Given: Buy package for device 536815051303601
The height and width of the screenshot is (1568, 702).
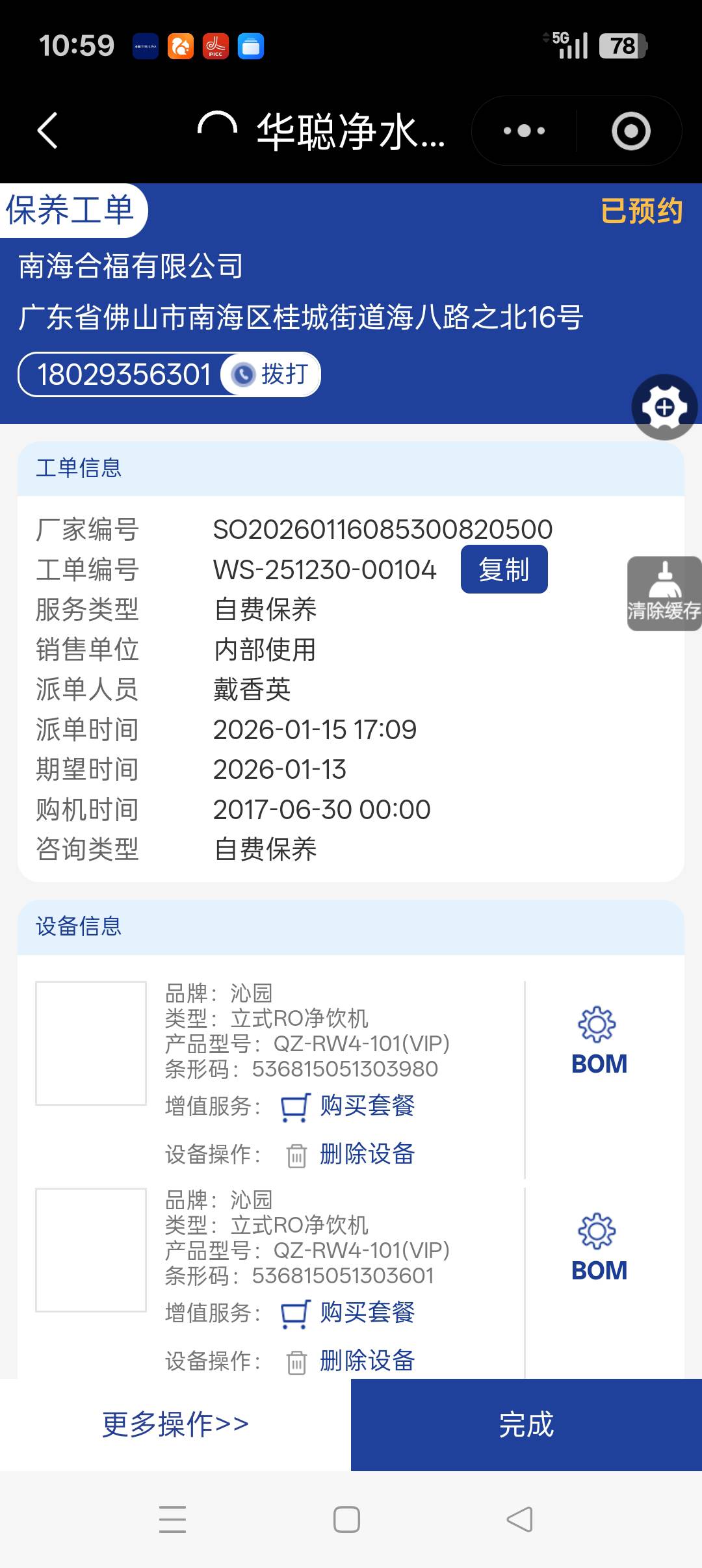Looking at the screenshot, I should coord(366,1313).
